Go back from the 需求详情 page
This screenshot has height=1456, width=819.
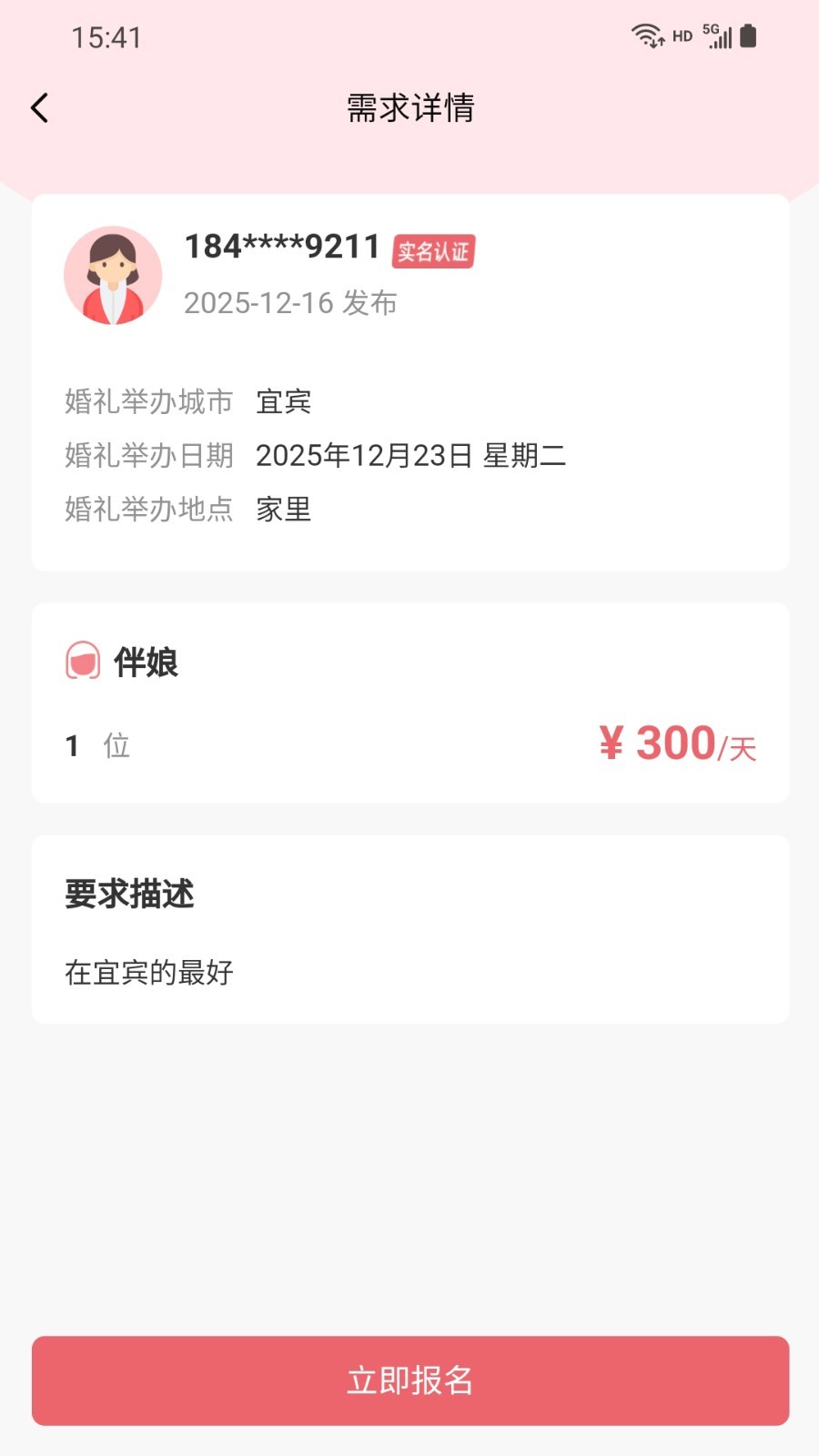40,108
